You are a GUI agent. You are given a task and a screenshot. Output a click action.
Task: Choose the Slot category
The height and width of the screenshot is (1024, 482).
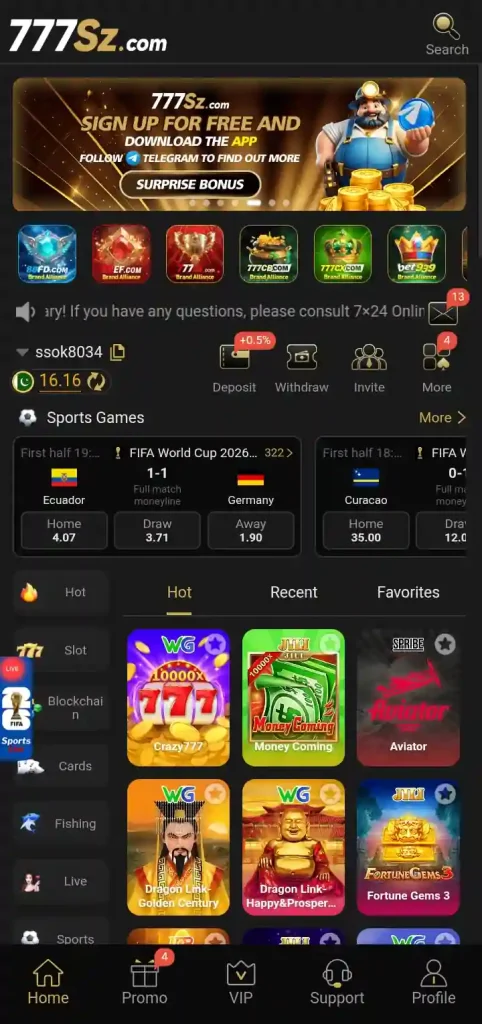pos(61,650)
